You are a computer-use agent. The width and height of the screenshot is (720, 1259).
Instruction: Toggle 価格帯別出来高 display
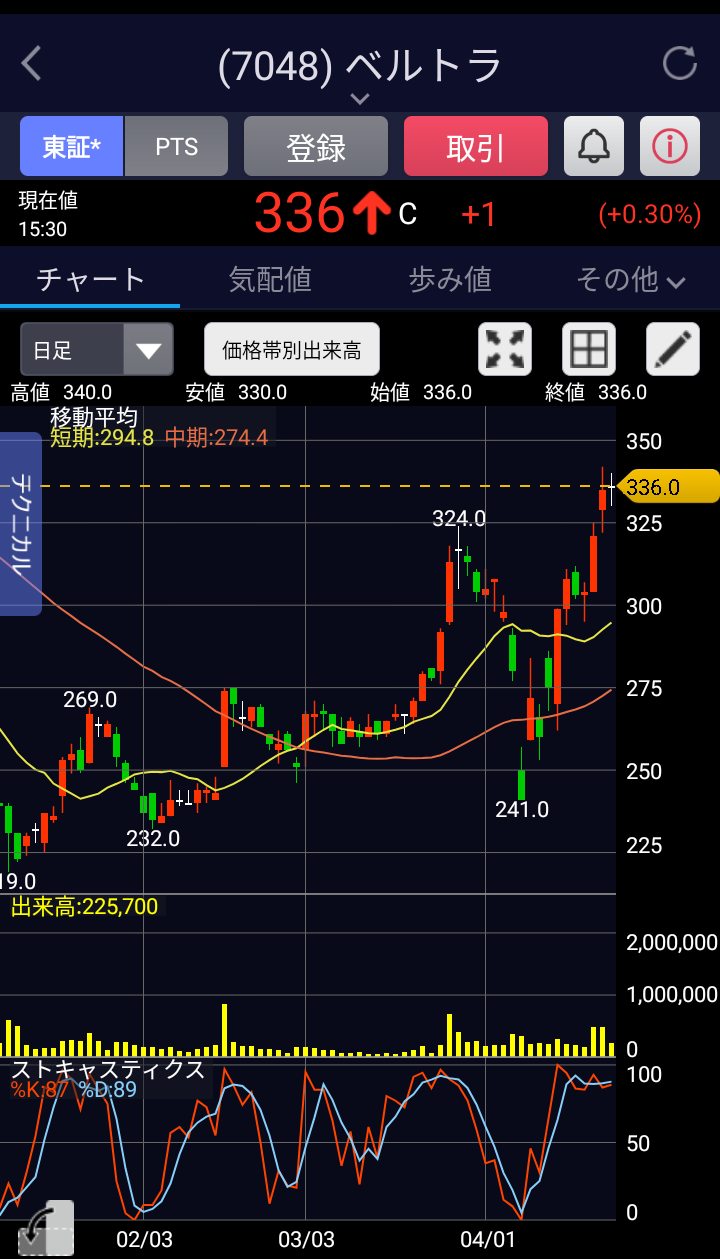coord(292,349)
